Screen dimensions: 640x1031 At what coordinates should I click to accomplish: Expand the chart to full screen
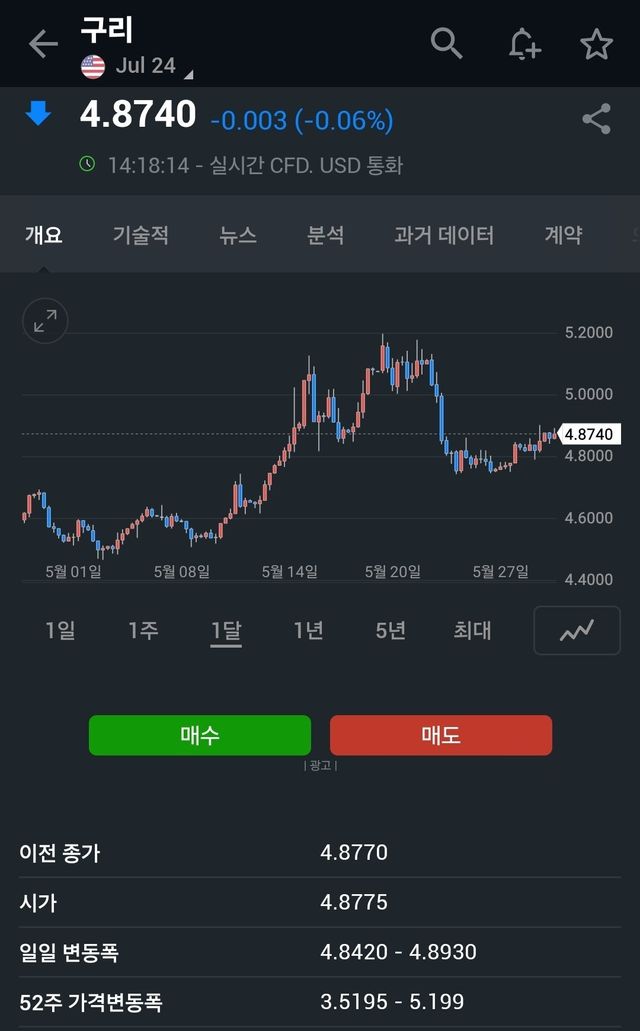[x=45, y=321]
